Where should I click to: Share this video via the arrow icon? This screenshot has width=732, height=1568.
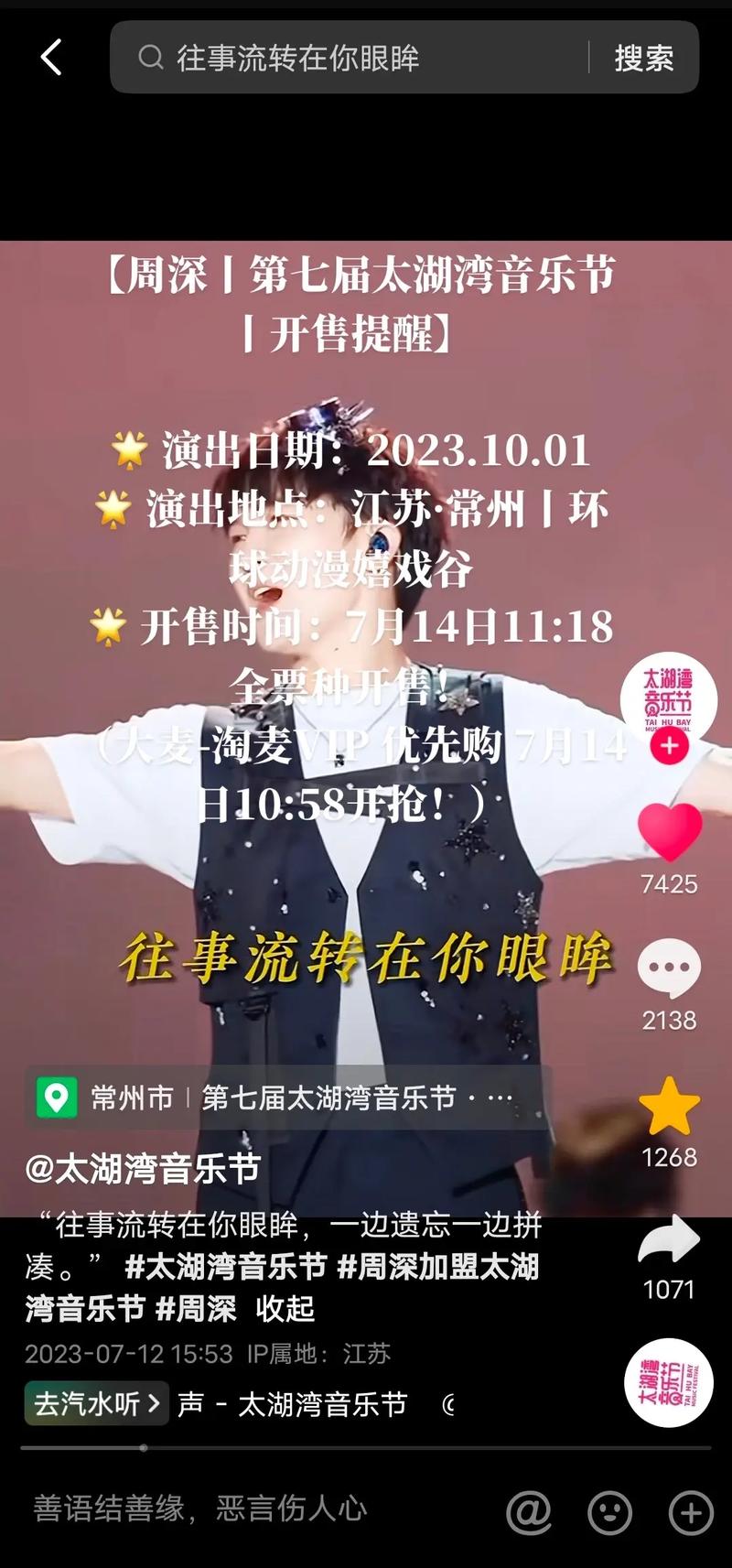coord(669,1239)
